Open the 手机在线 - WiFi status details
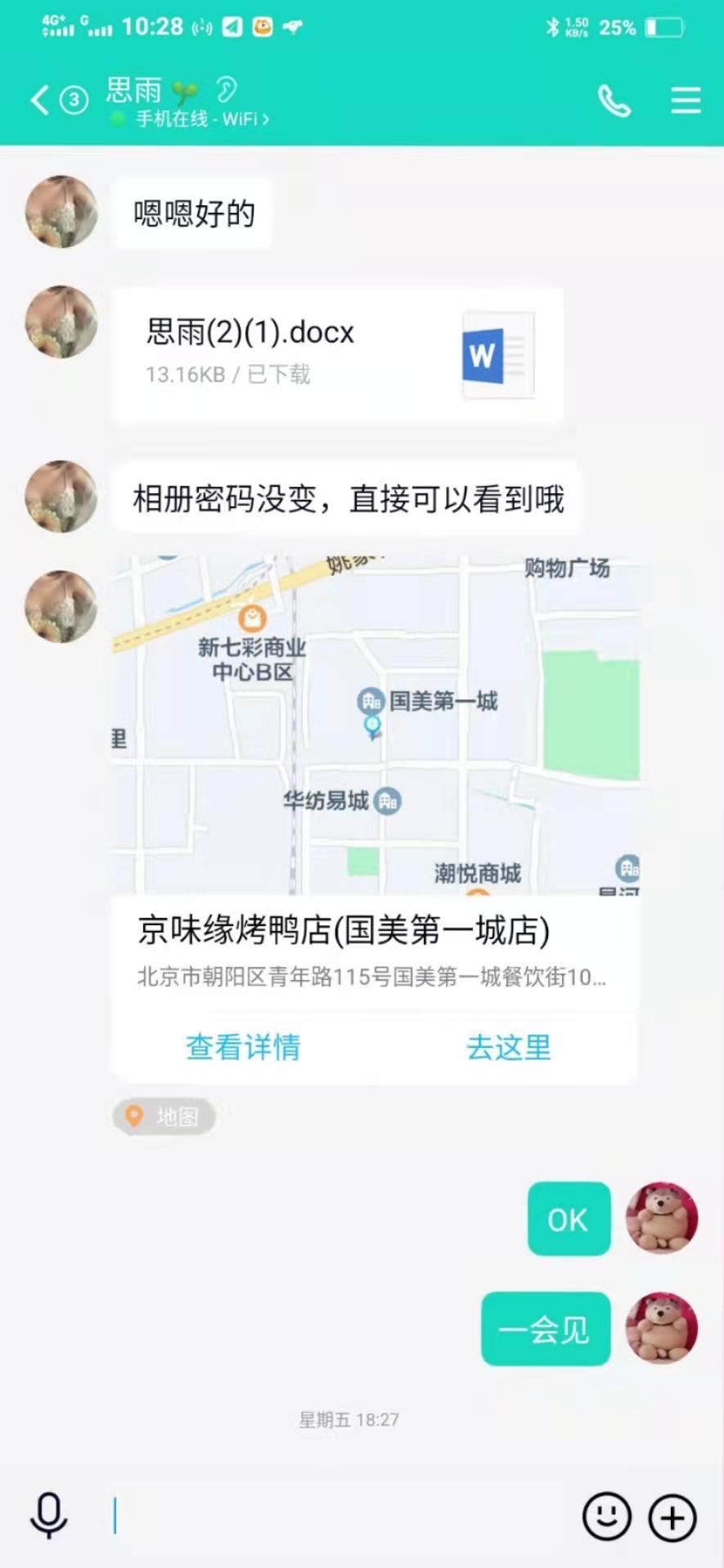 [x=201, y=119]
